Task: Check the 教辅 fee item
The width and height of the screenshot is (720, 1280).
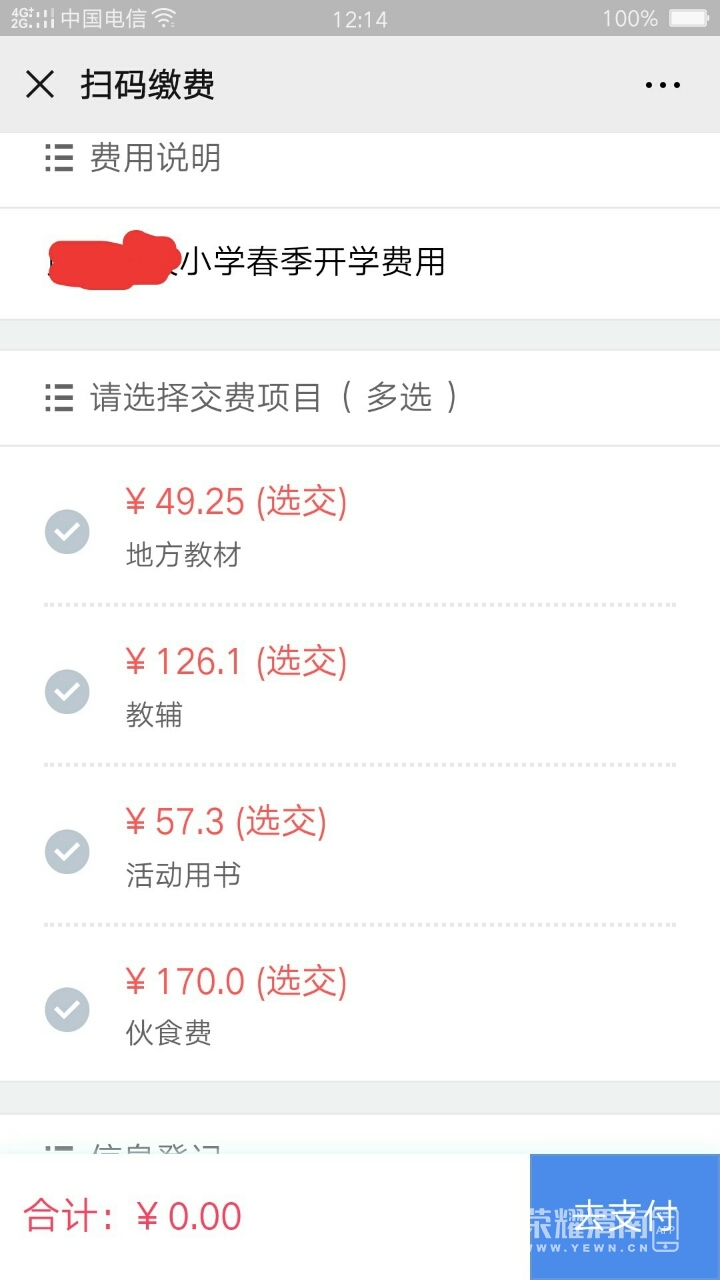Action: tap(67, 691)
